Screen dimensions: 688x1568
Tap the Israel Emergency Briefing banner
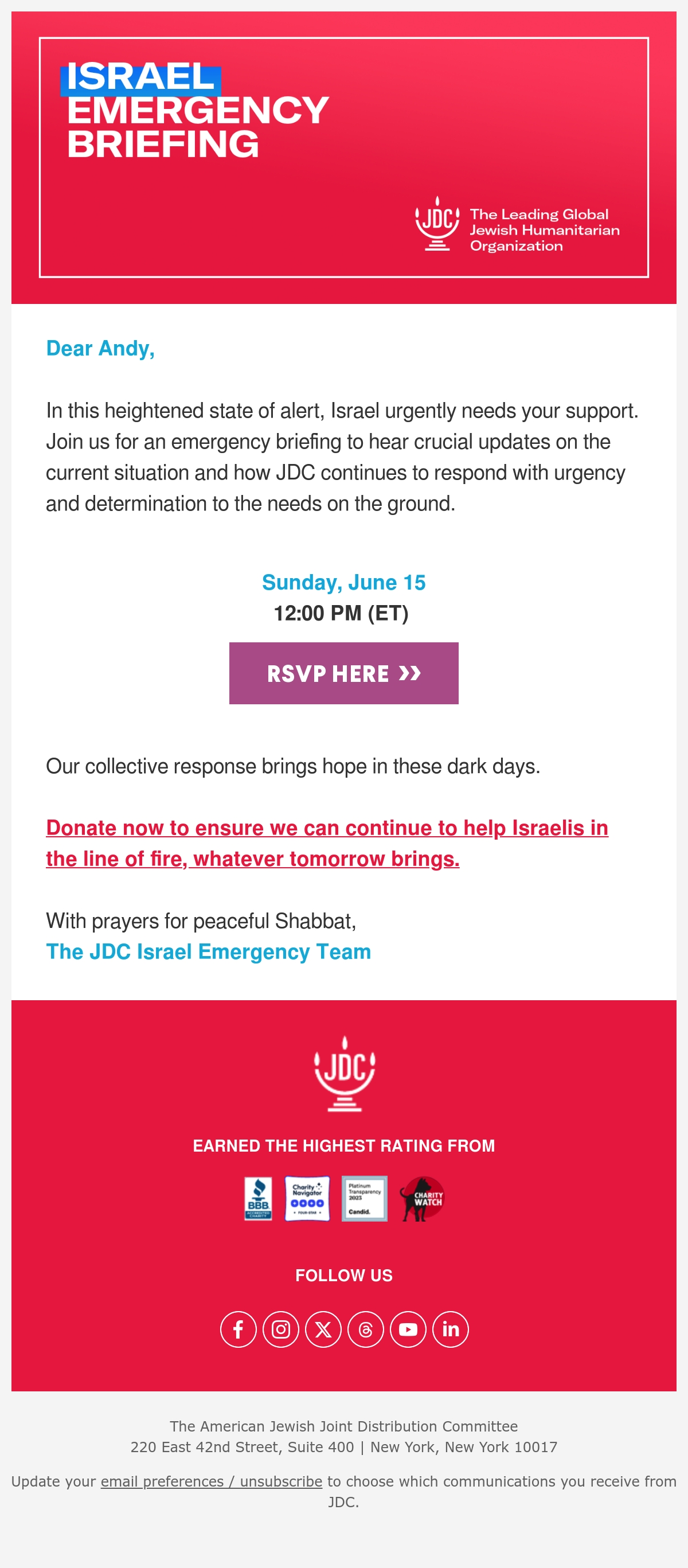click(343, 158)
